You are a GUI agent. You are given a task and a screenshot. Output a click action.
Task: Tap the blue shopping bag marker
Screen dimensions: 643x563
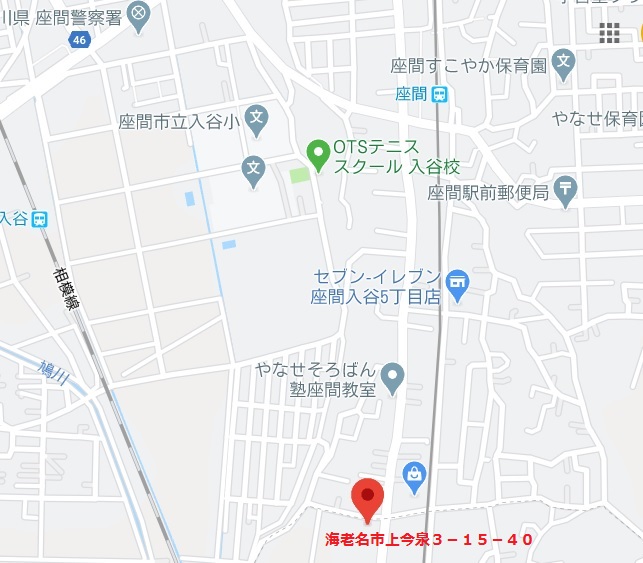(x=413, y=472)
